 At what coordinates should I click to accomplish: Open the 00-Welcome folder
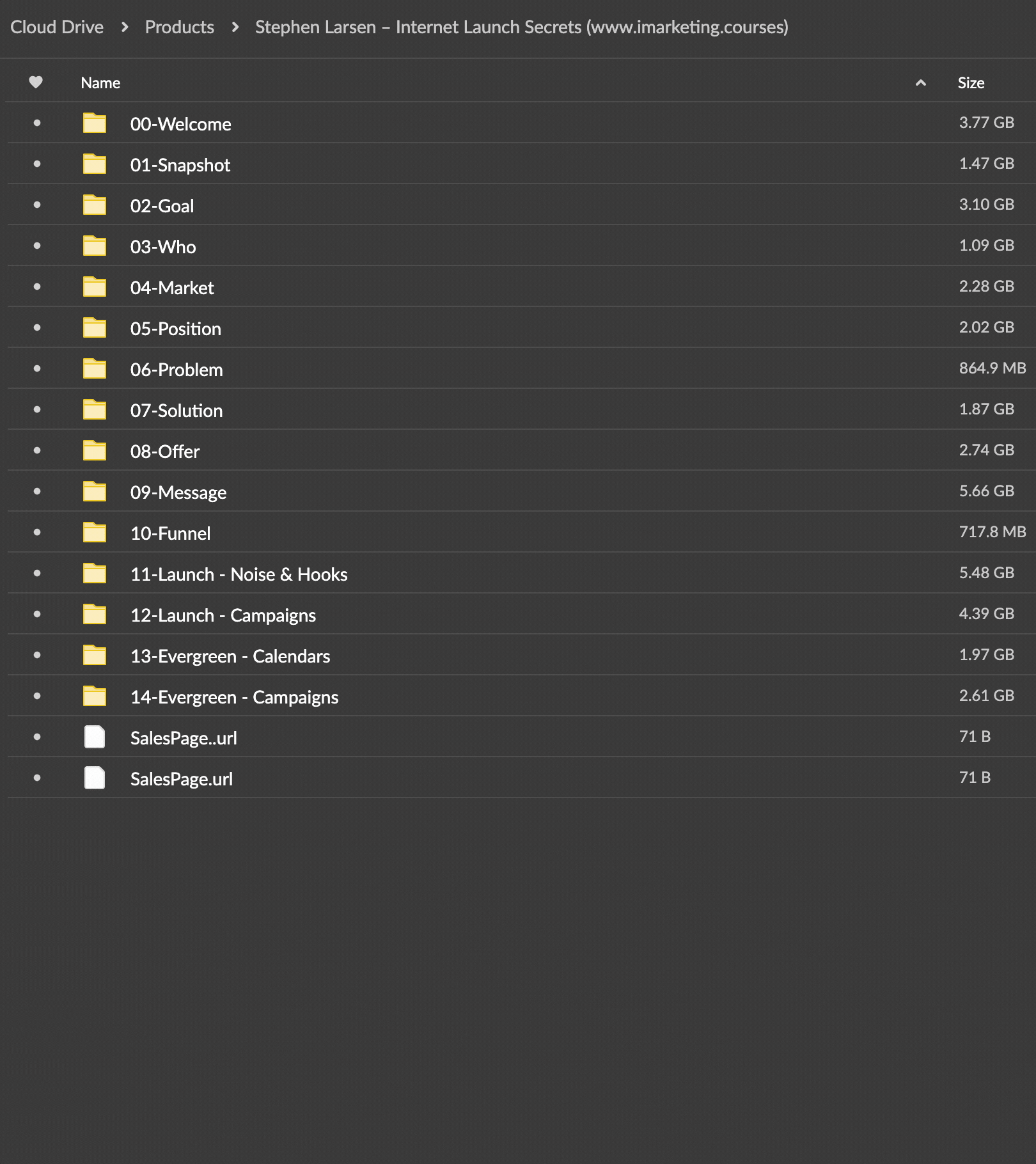point(180,124)
